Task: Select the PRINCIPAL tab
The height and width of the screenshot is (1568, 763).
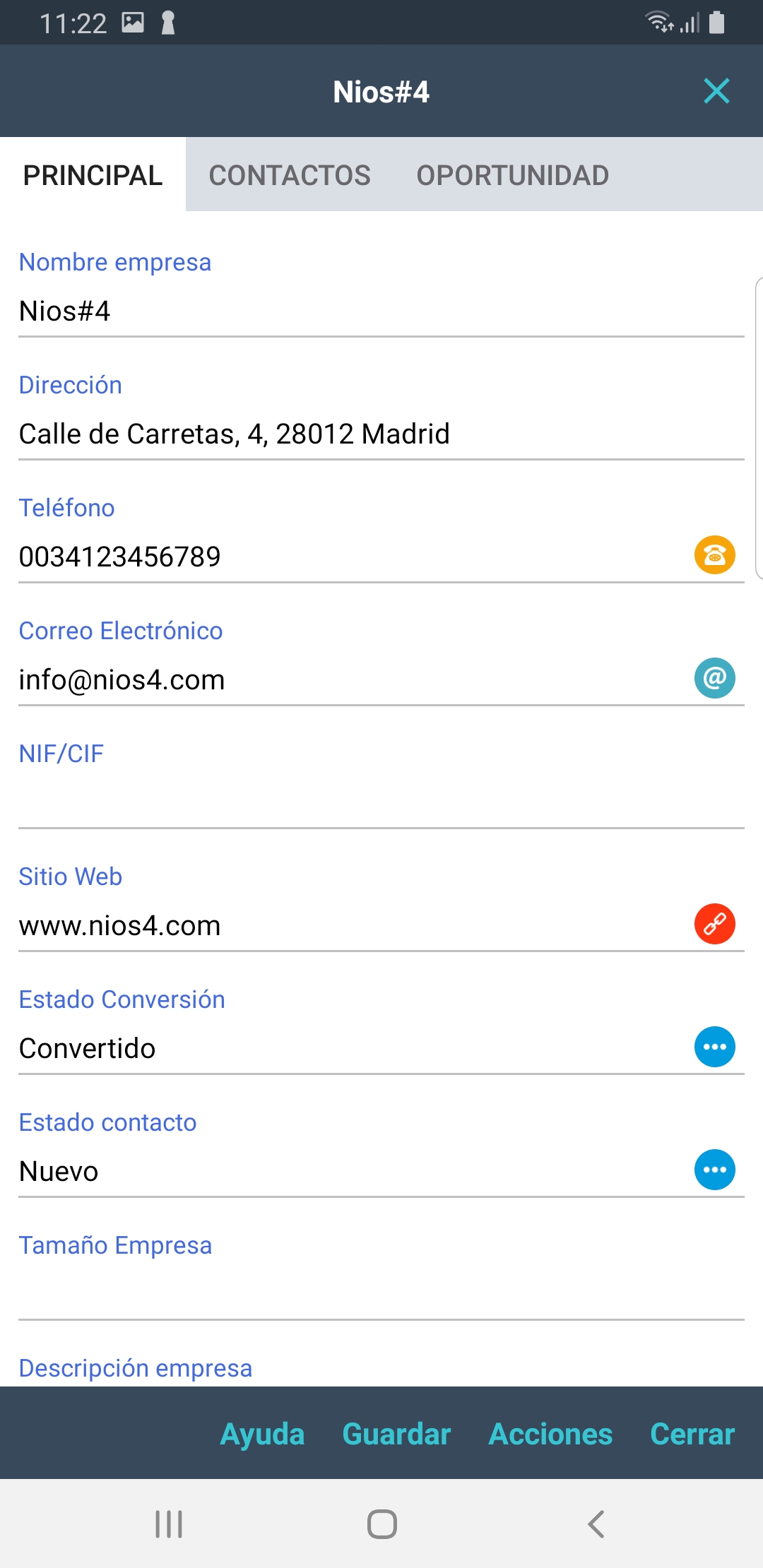Action: 93,175
